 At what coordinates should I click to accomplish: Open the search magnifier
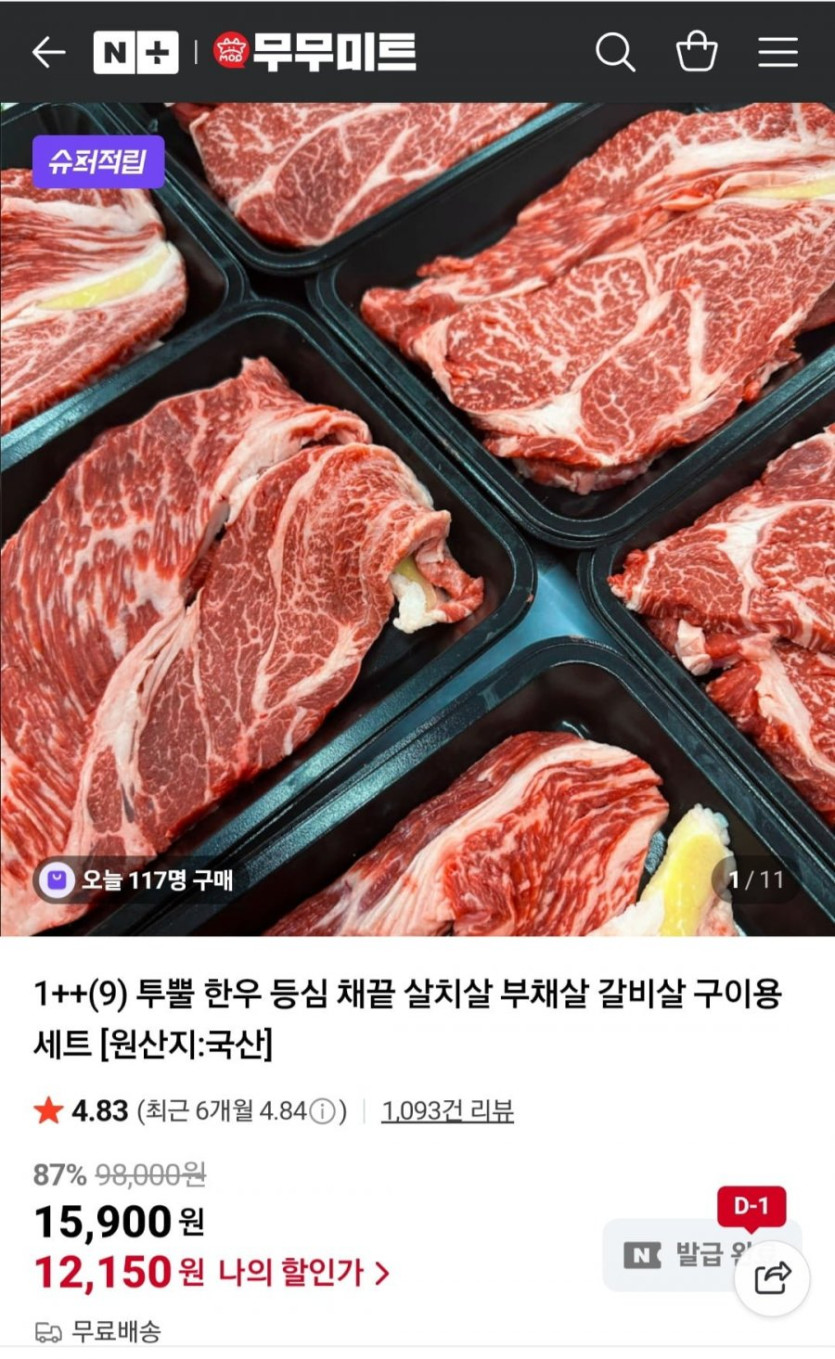tap(615, 52)
